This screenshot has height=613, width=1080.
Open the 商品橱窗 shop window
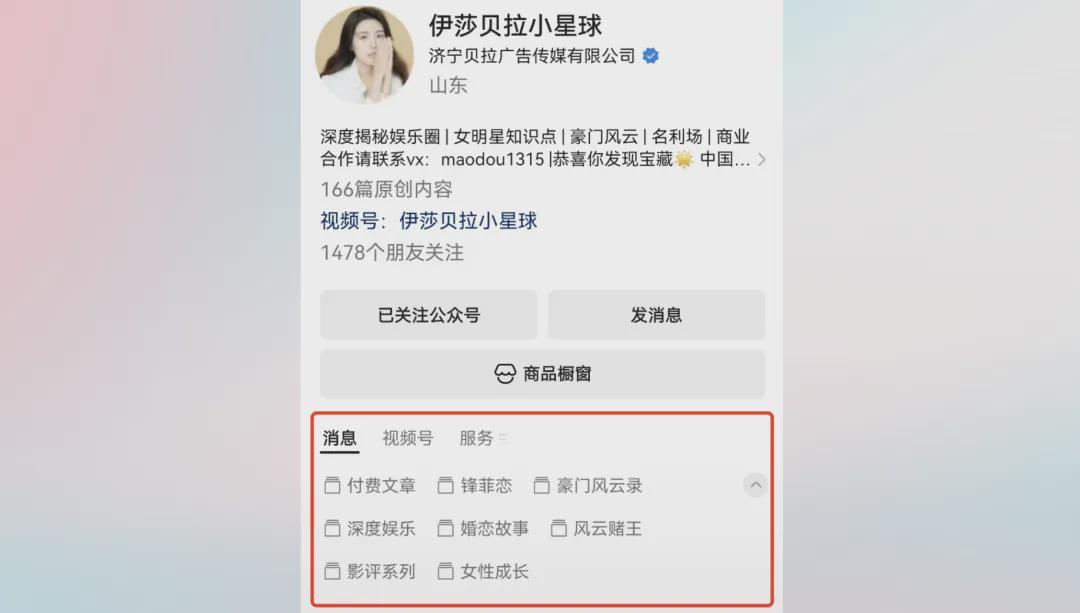[x=542, y=374]
